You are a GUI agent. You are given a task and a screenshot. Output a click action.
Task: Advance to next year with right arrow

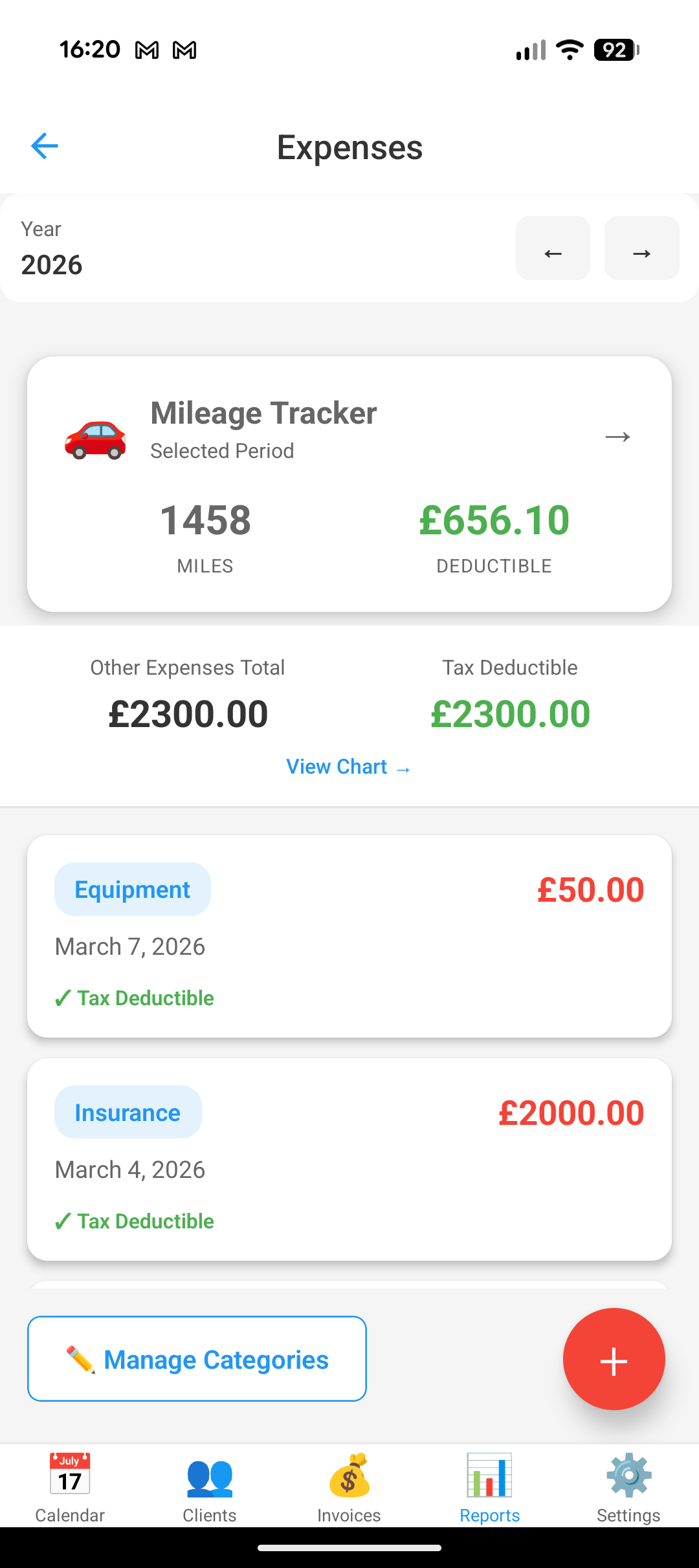(x=641, y=248)
